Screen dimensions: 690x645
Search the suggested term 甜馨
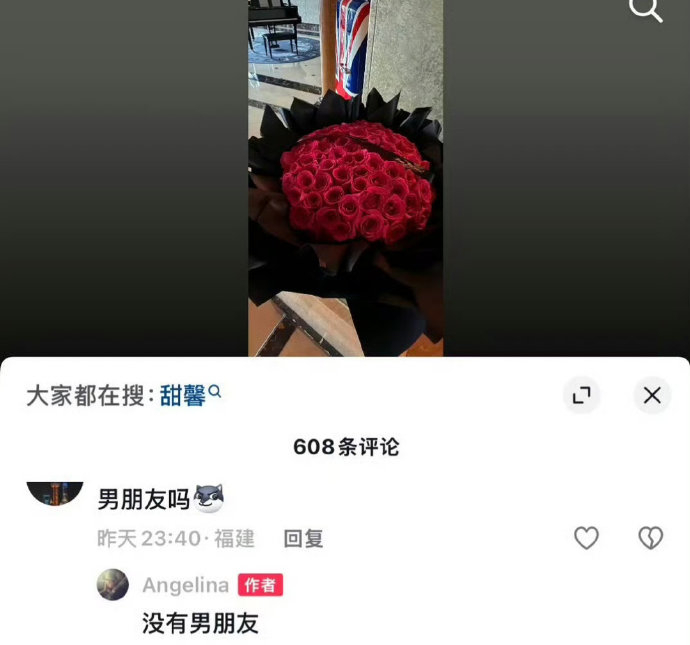tap(190, 395)
